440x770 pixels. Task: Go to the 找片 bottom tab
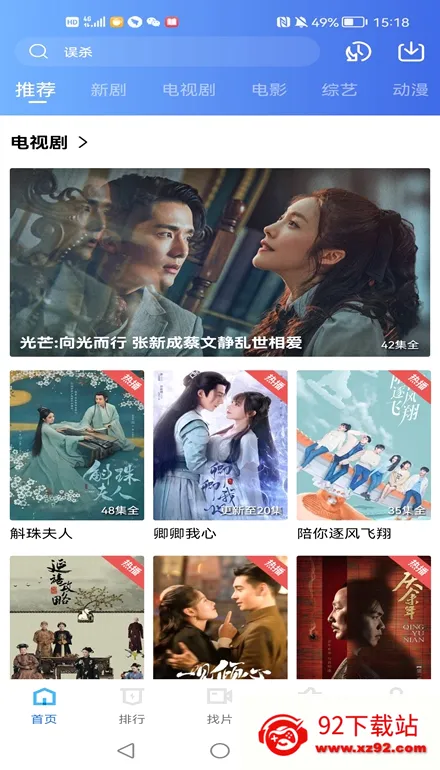point(220,707)
